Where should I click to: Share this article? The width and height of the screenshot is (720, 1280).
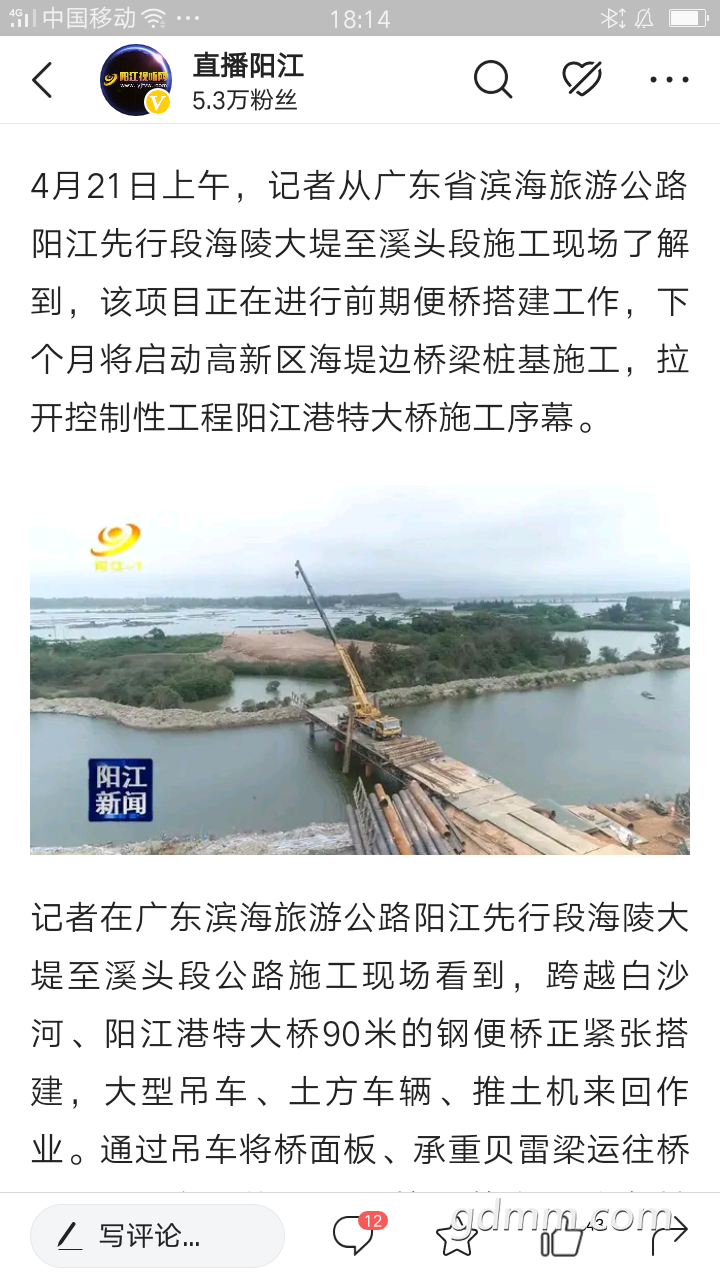click(x=668, y=1236)
